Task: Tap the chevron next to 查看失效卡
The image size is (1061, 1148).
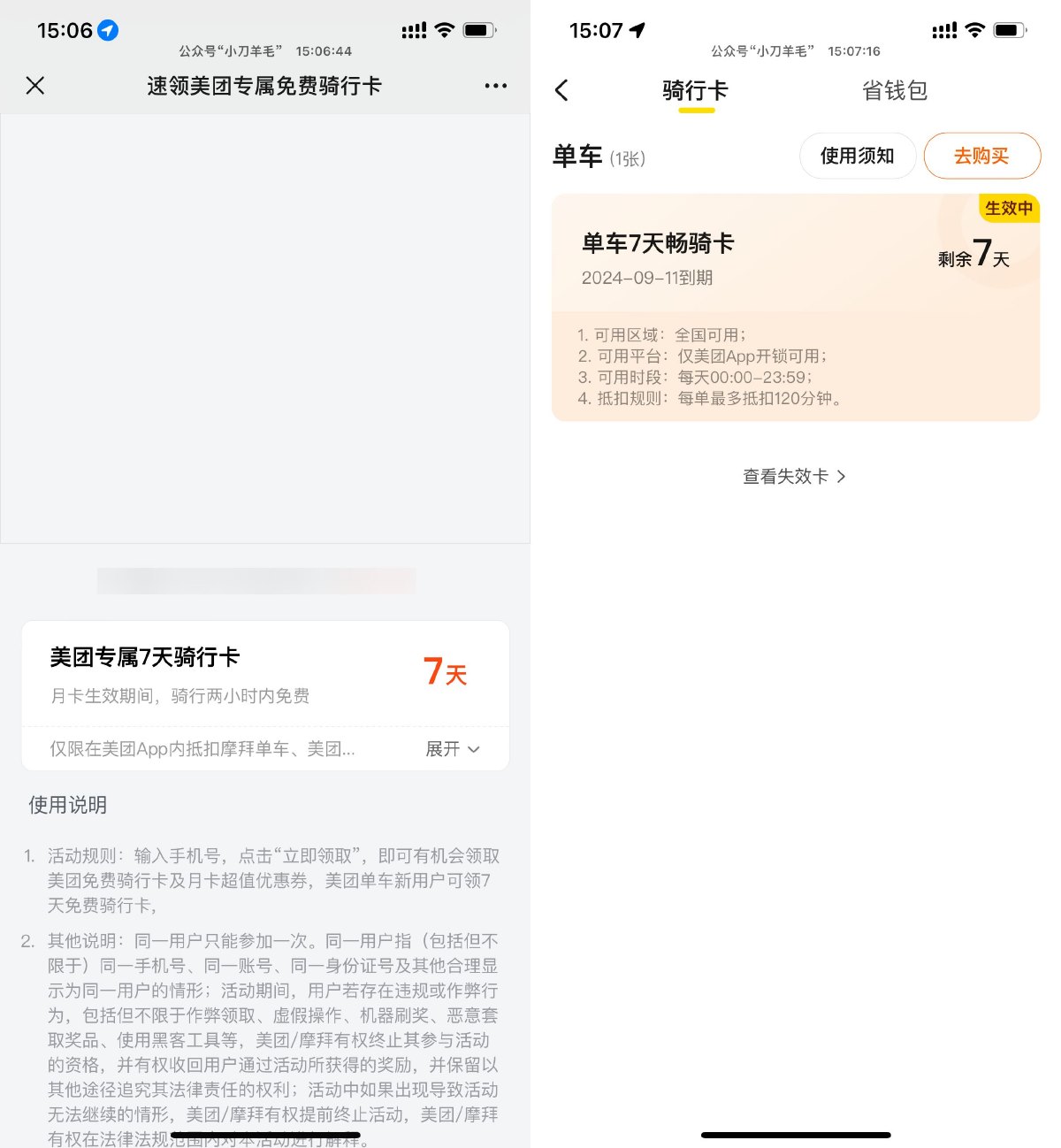Action: click(x=841, y=477)
